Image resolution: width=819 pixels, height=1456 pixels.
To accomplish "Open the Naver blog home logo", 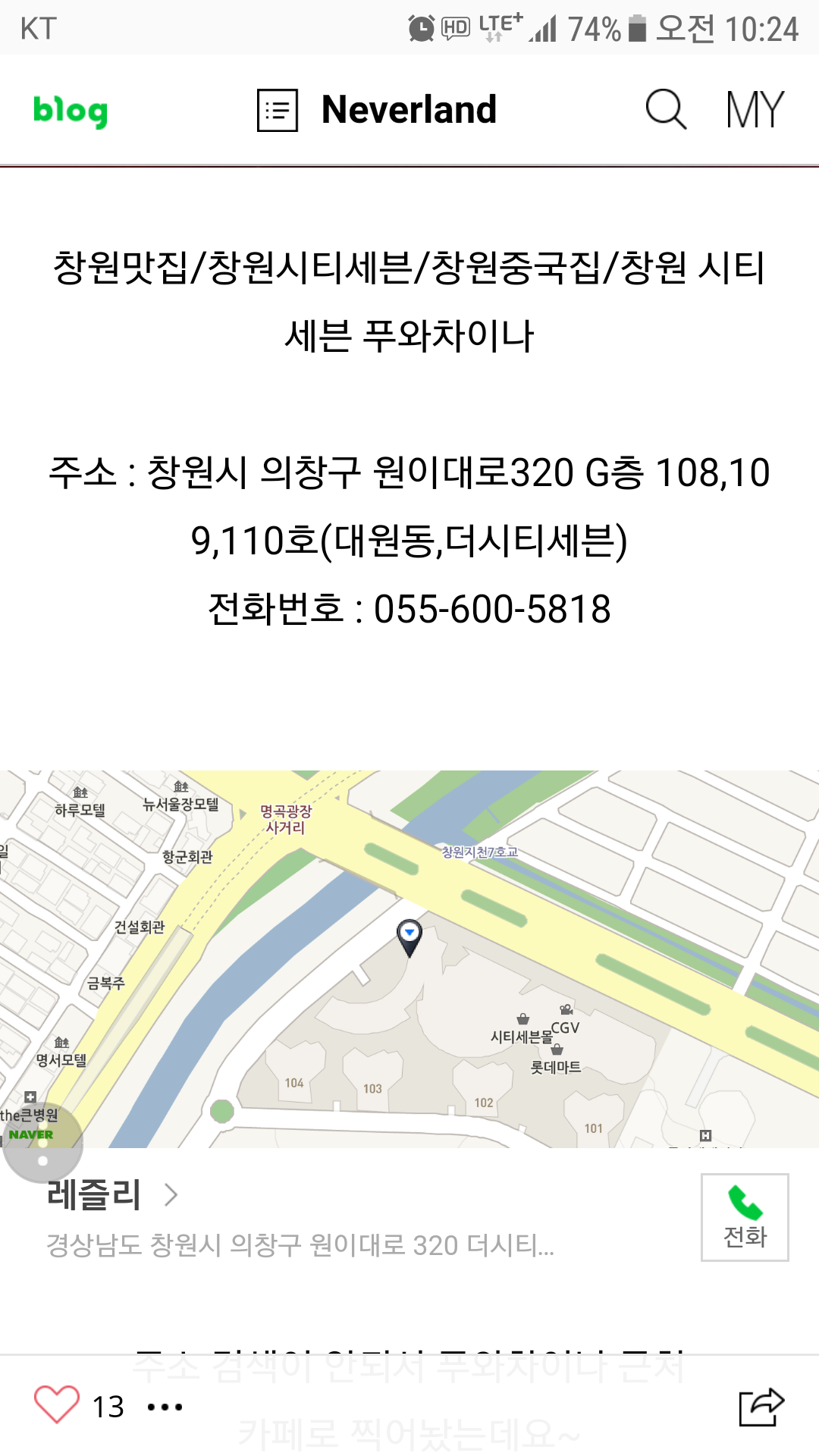I will [x=71, y=111].
